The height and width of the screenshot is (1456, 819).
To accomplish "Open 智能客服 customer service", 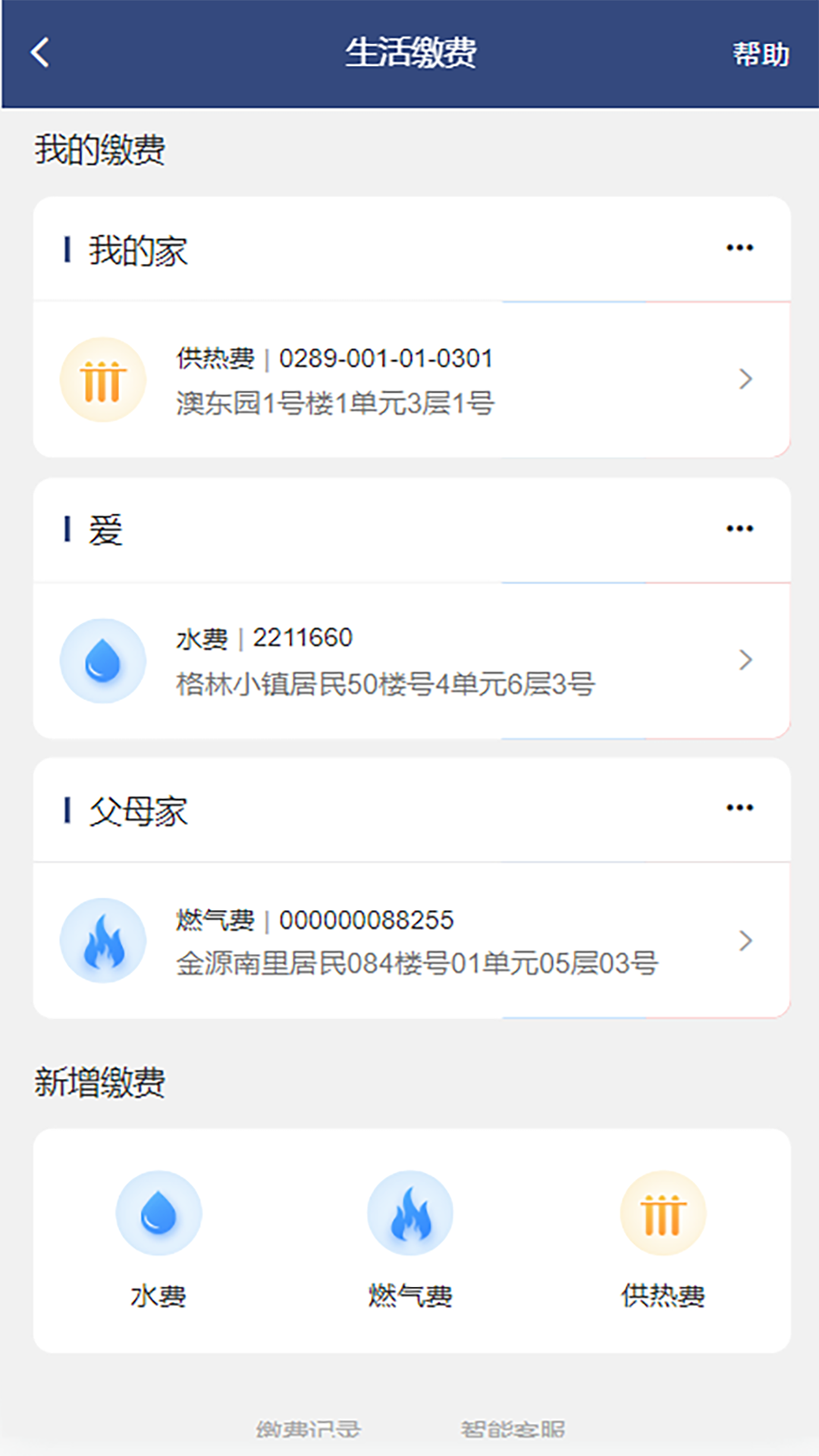I will coord(513,1429).
